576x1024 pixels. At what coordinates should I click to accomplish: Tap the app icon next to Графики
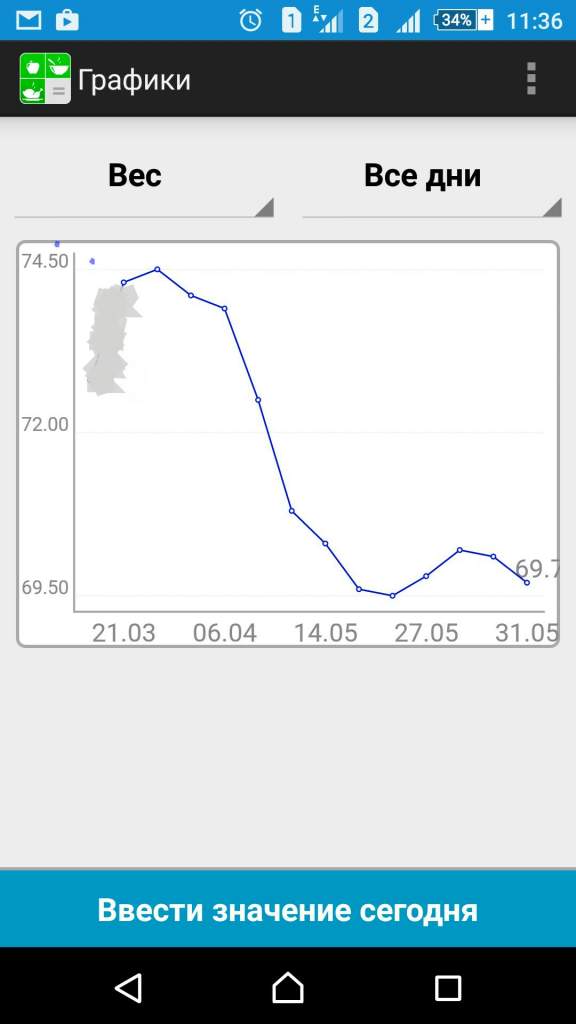tap(45, 78)
